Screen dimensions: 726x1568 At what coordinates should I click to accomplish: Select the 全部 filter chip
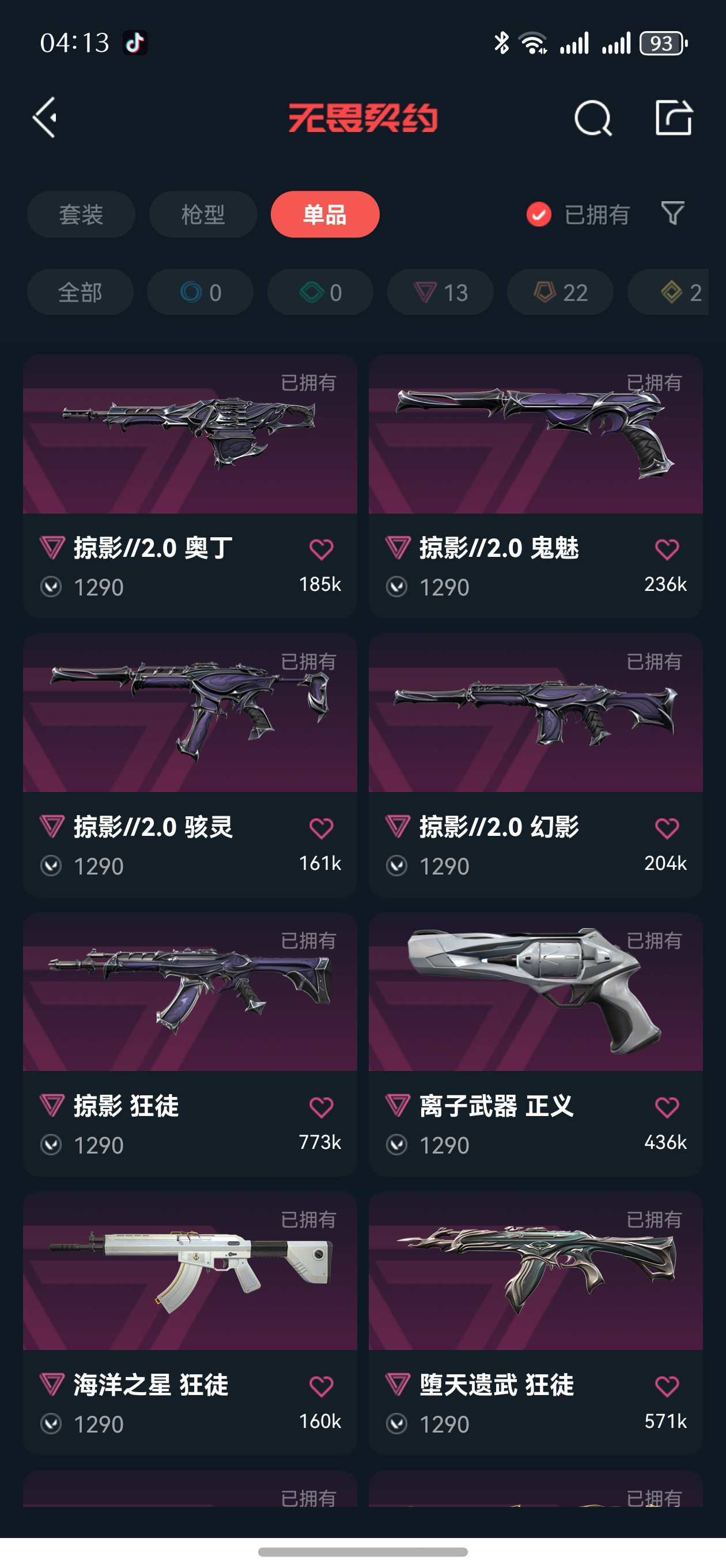pyautogui.click(x=80, y=292)
